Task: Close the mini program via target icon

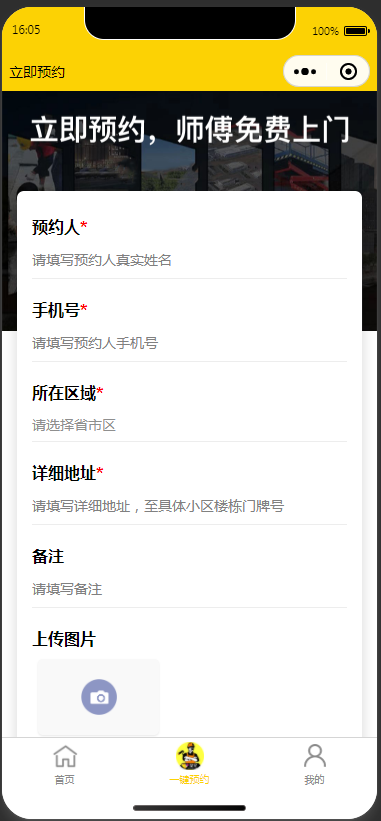Action: pyautogui.click(x=348, y=72)
